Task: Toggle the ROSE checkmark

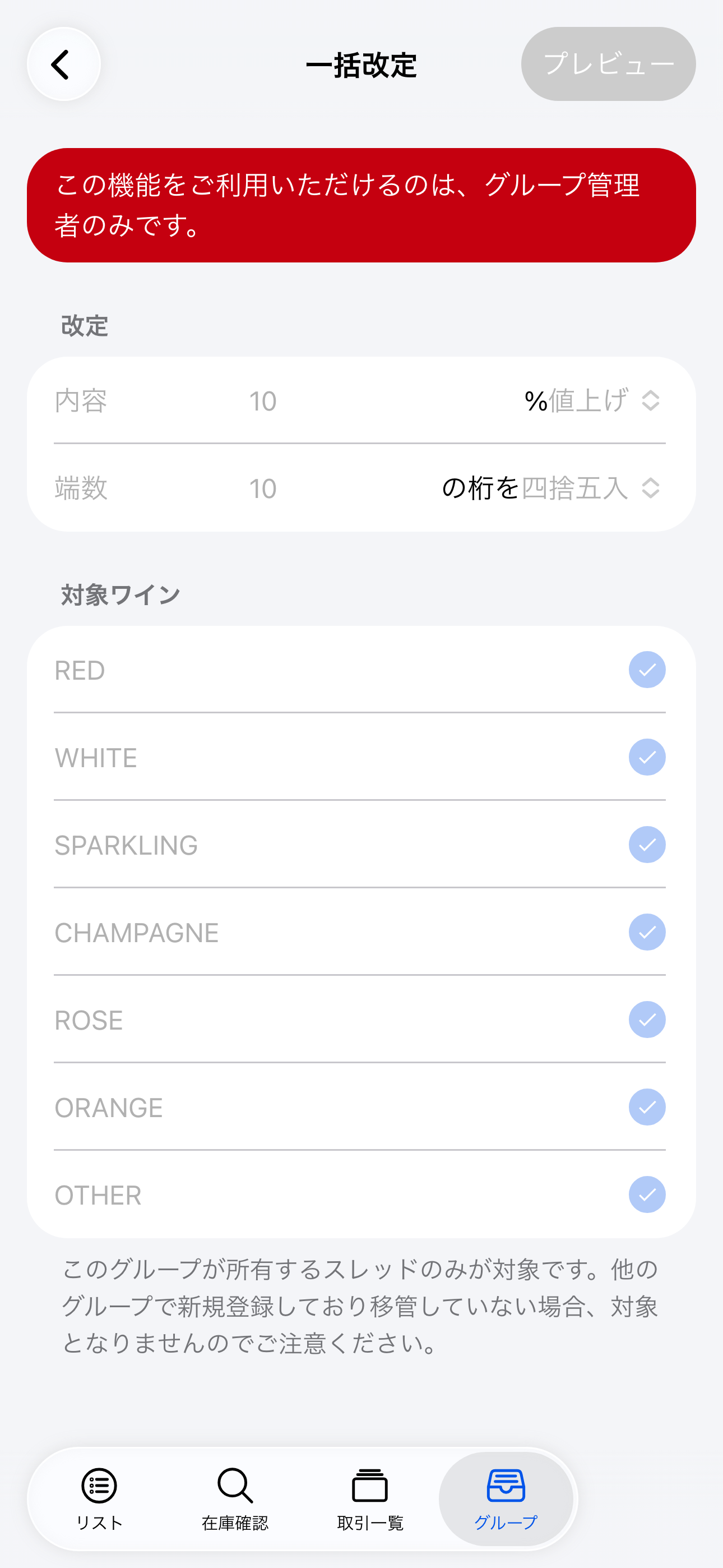Action: tap(646, 1020)
